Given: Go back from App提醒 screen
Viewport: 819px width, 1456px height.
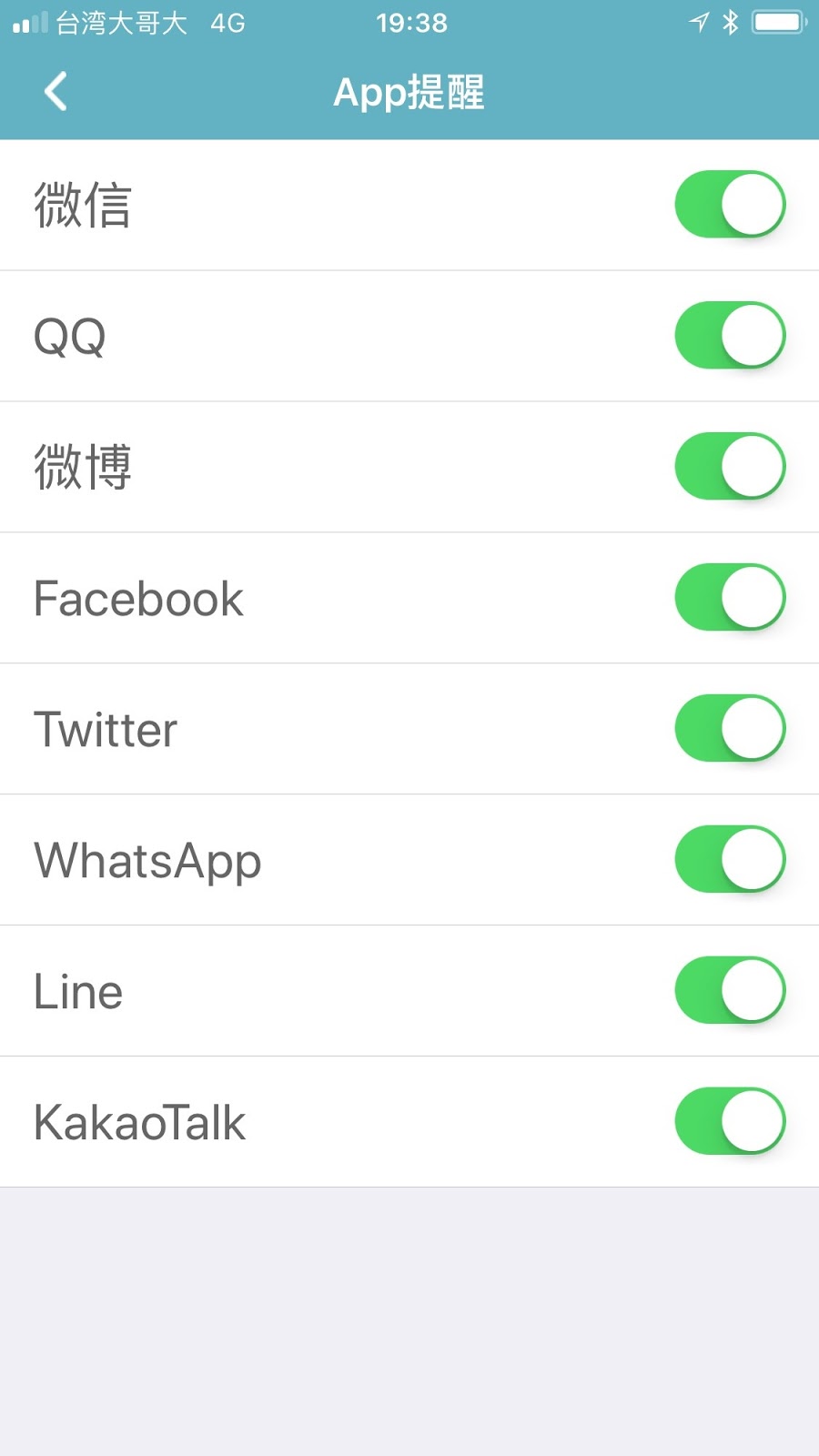Looking at the screenshot, I should 56,91.
